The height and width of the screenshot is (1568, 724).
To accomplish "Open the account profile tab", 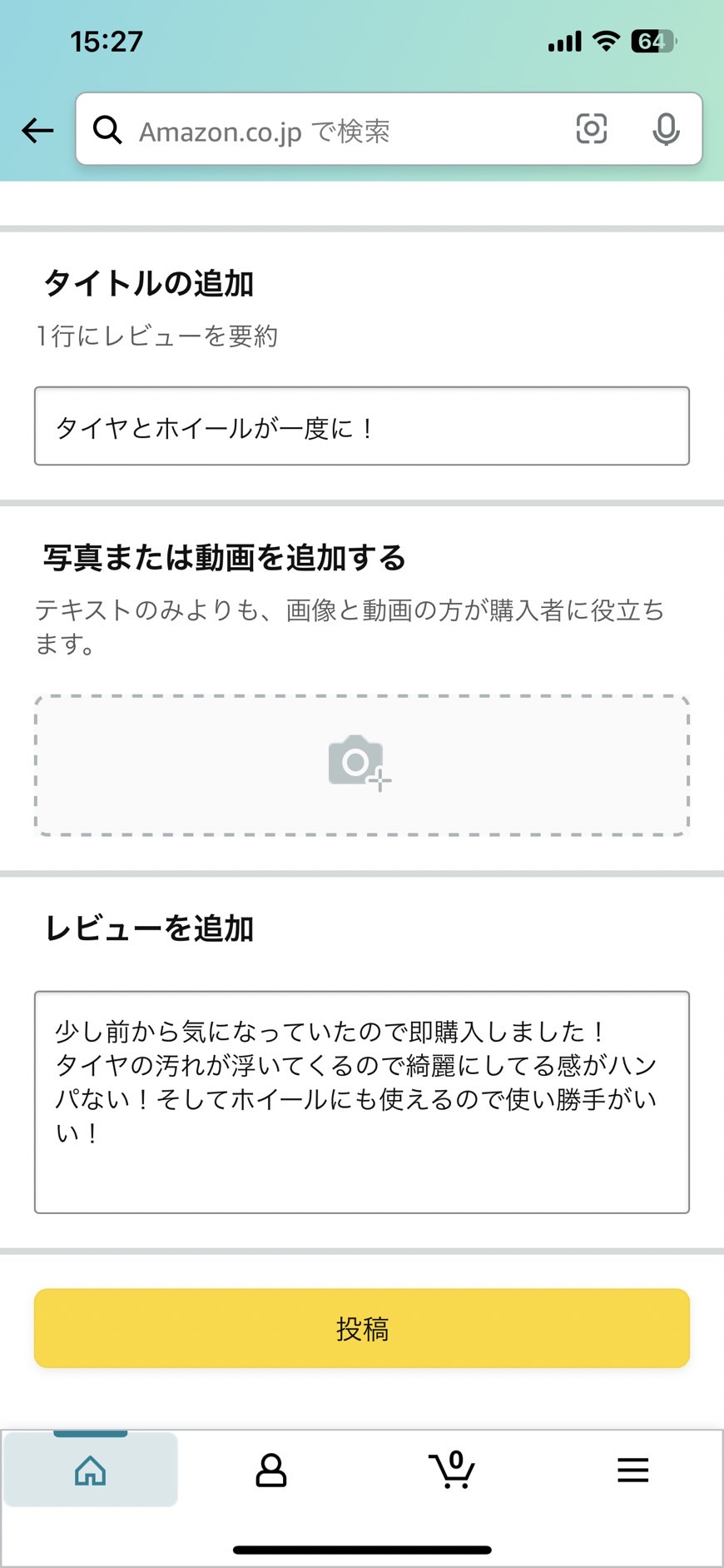I will tap(271, 1471).
